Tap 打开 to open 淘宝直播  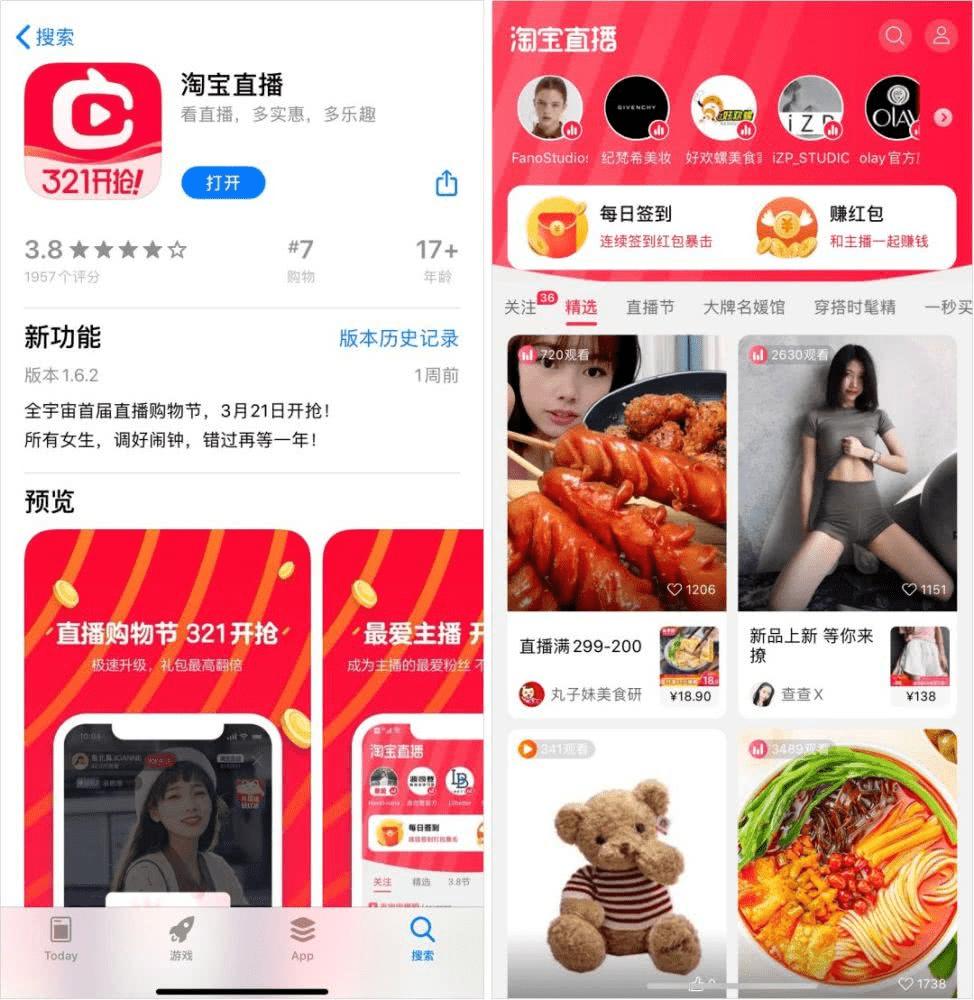coord(223,183)
